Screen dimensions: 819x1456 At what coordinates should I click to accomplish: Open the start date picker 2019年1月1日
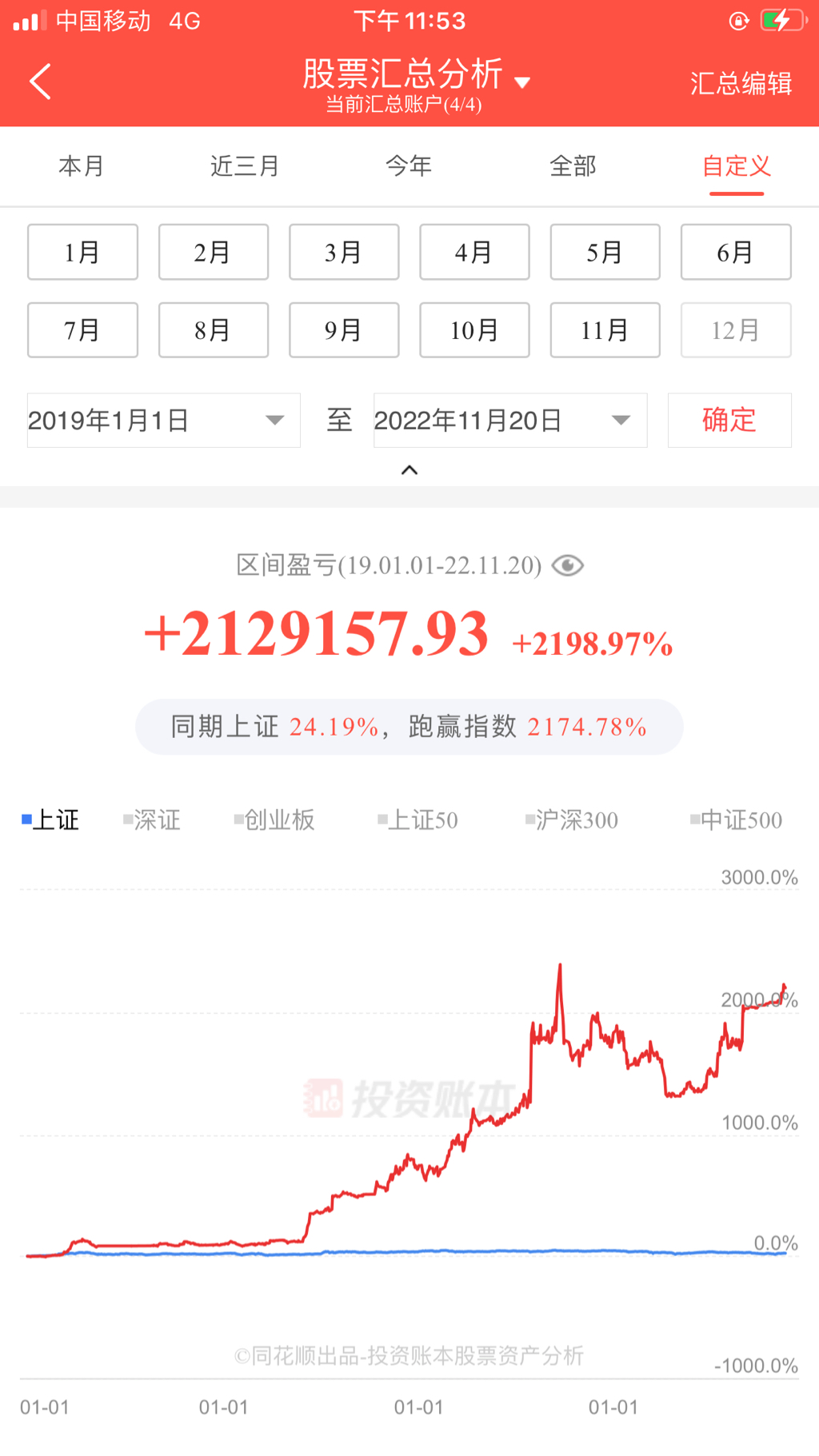tap(163, 421)
